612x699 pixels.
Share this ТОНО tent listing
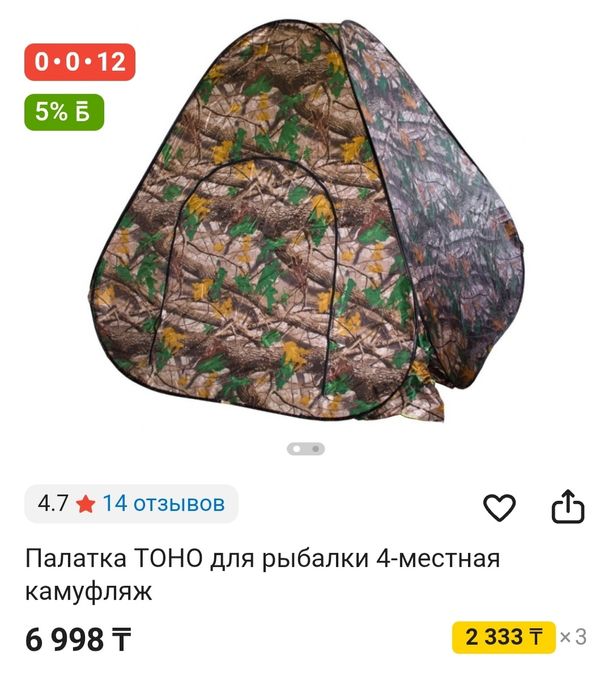567,507
